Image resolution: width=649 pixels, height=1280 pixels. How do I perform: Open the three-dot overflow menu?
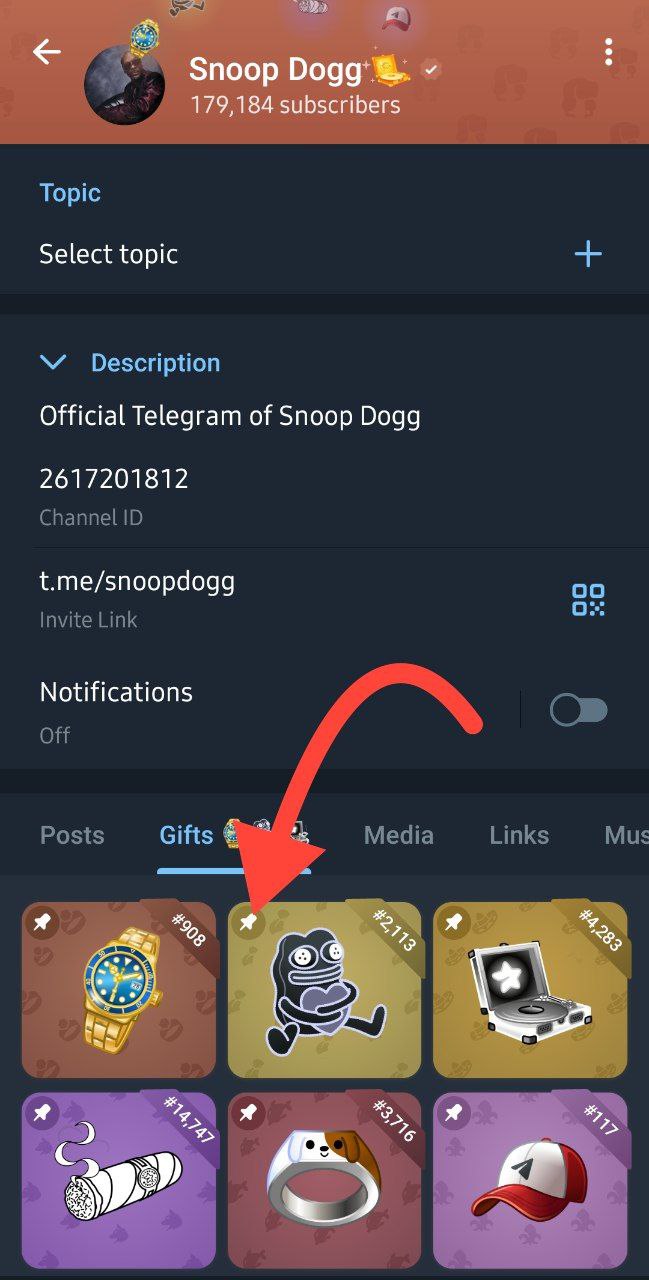coord(608,52)
